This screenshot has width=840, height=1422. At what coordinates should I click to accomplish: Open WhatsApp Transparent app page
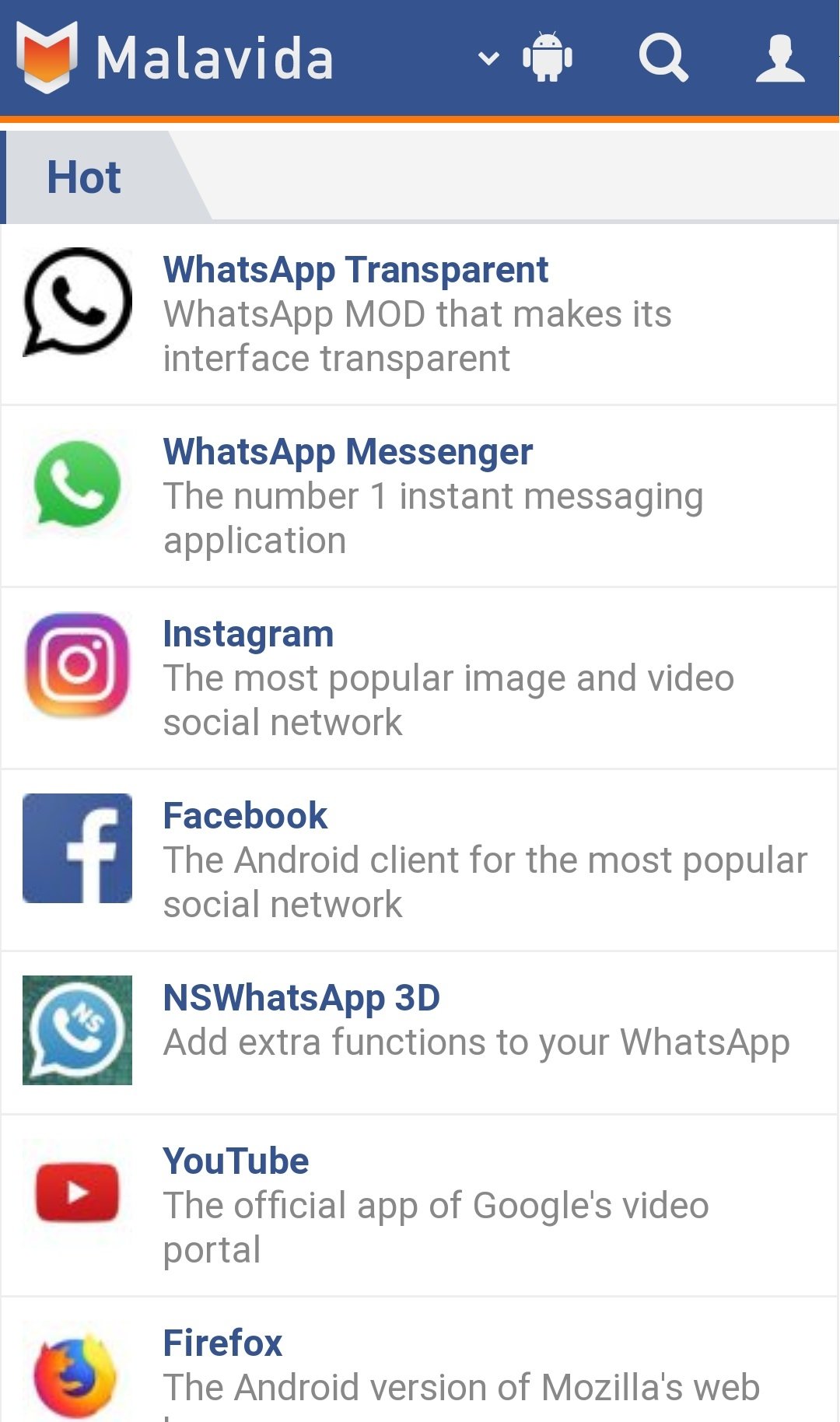pos(419,314)
